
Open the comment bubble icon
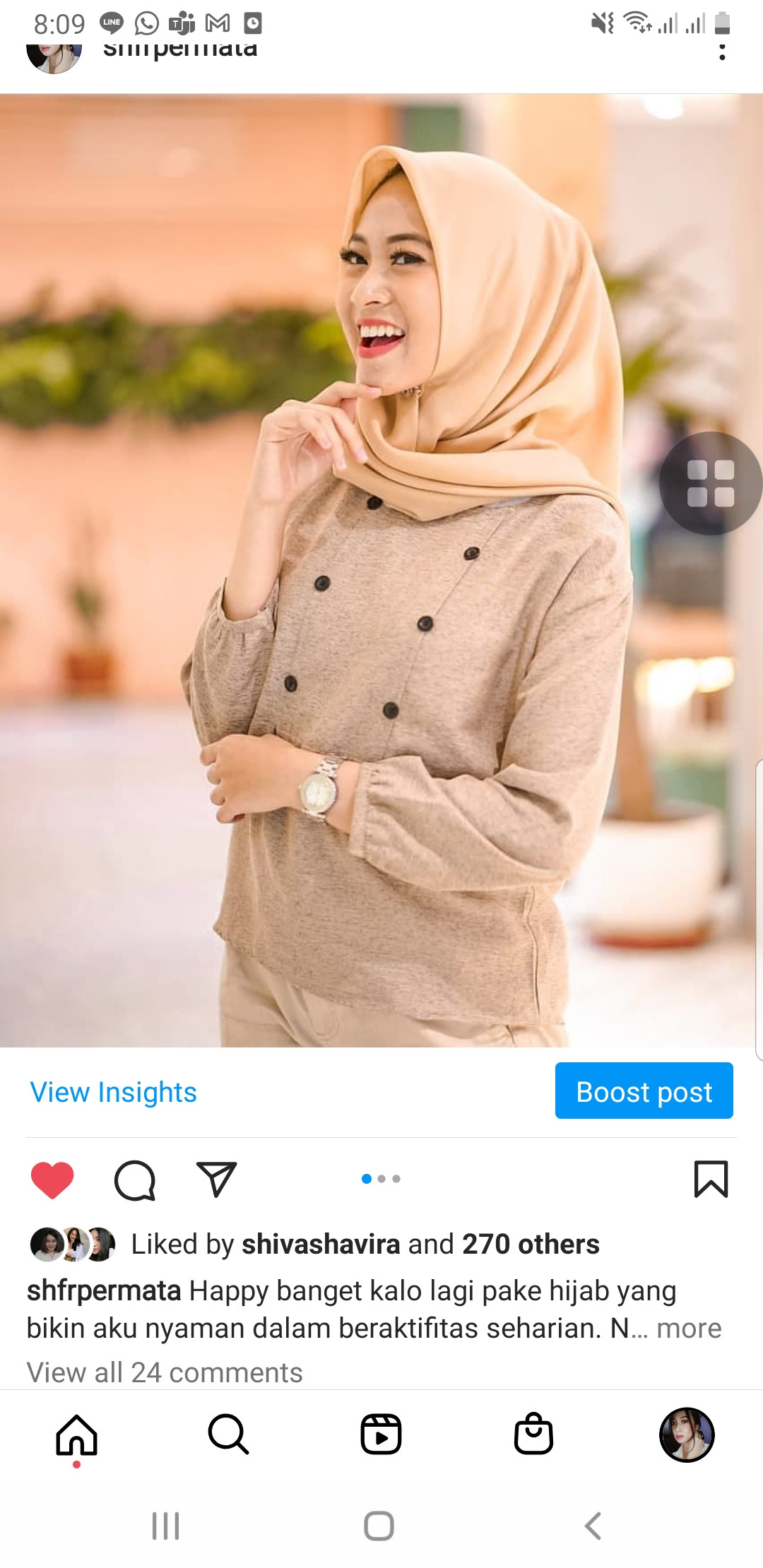(x=134, y=1180)
